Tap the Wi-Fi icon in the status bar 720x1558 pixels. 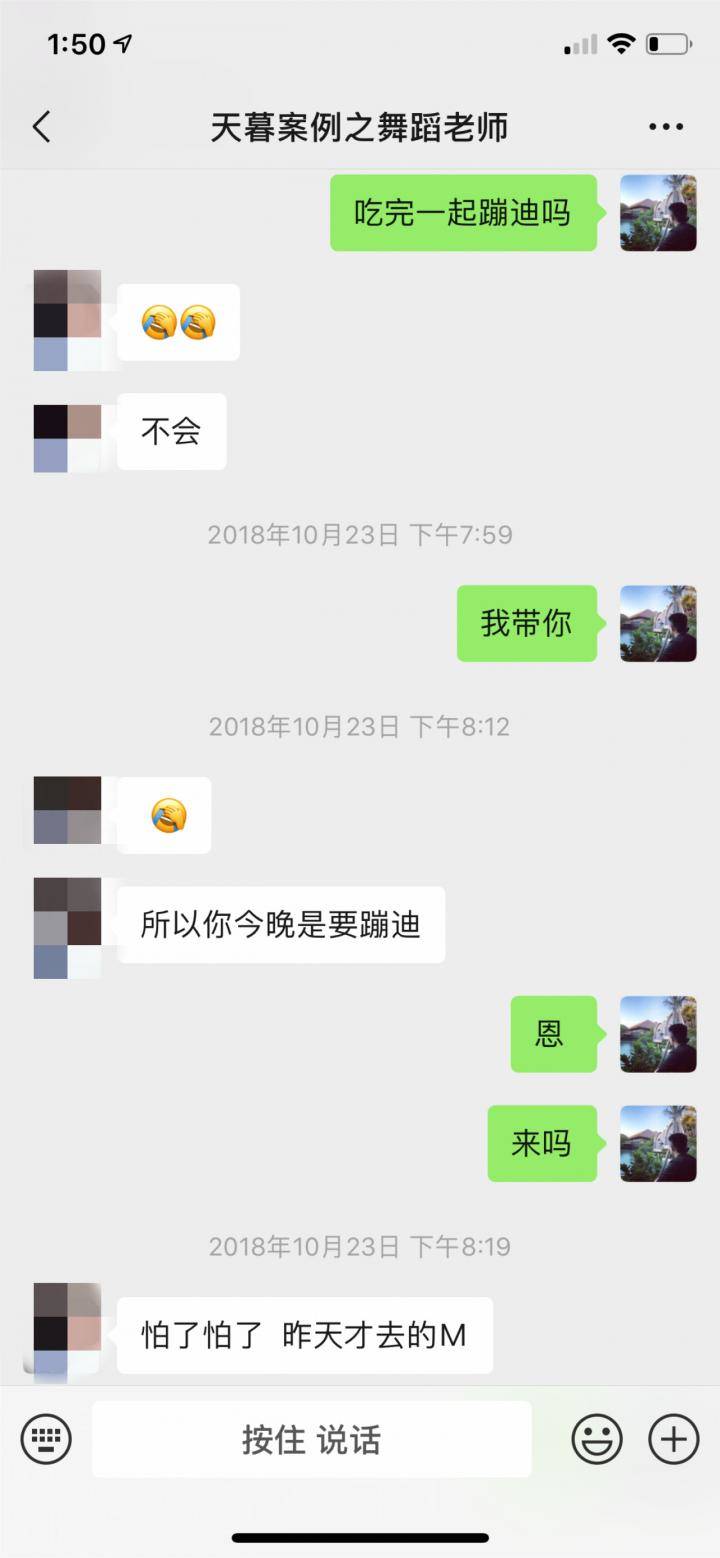(620, 44)
